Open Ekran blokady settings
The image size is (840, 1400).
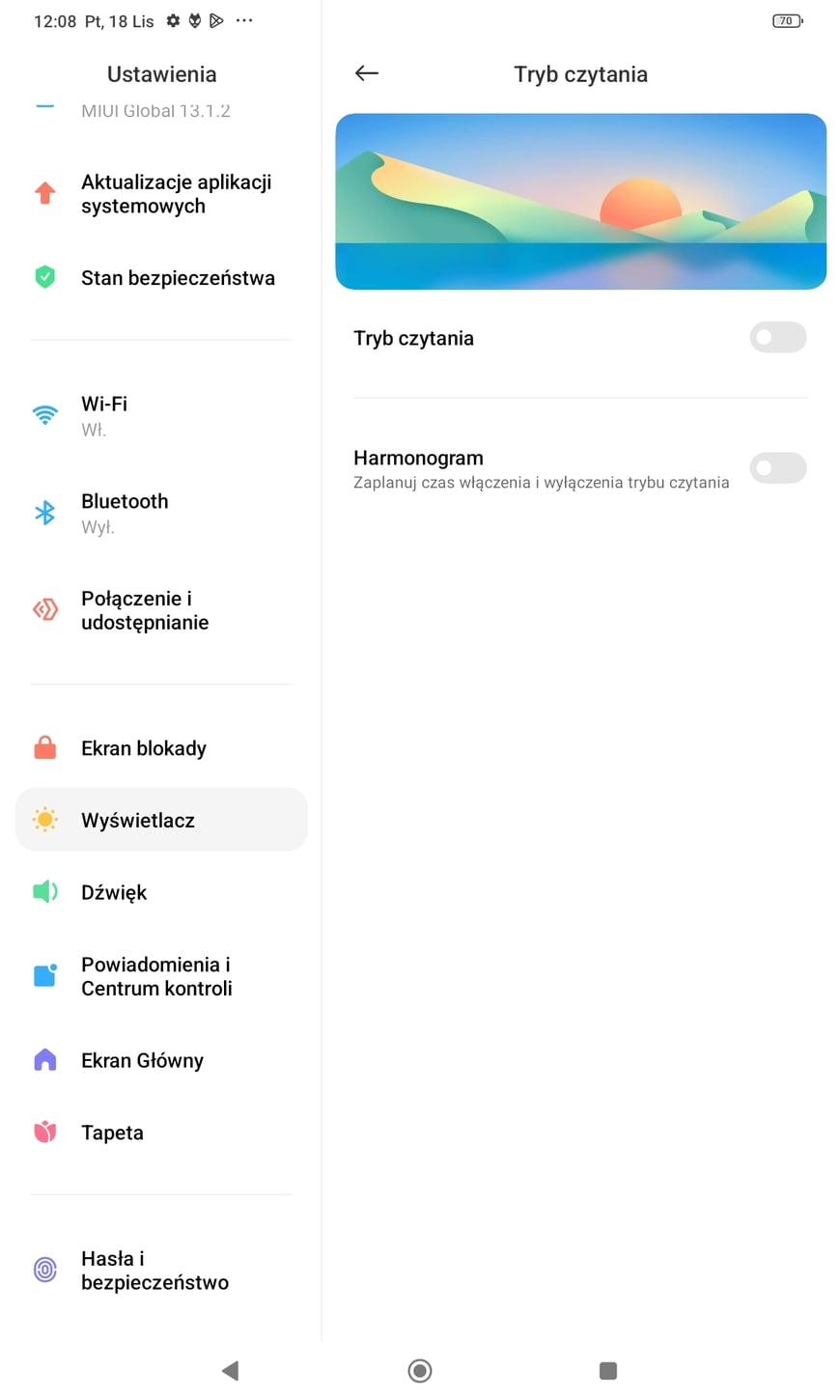coord(161,748)
